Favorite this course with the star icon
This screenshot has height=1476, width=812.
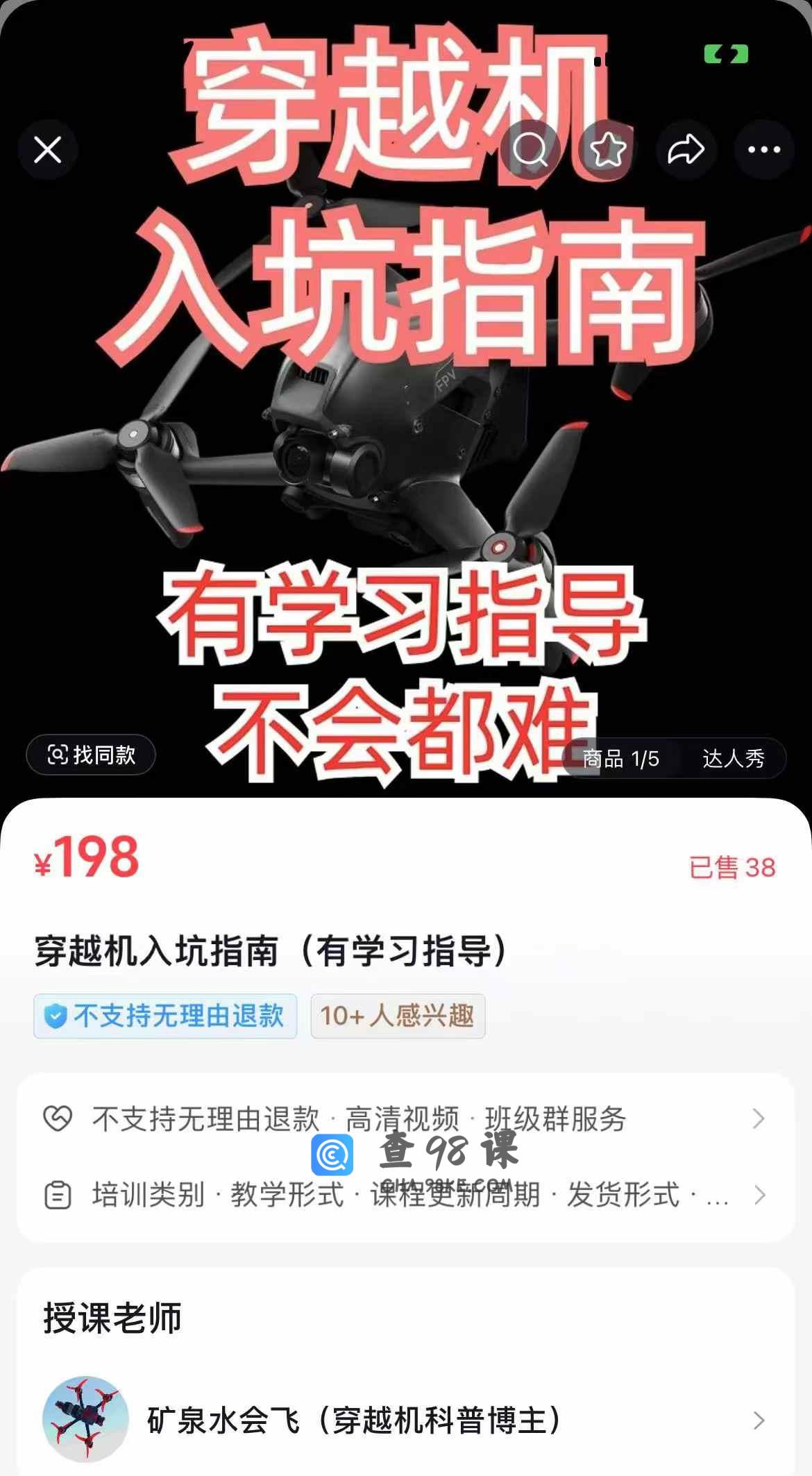pos(608,149)
